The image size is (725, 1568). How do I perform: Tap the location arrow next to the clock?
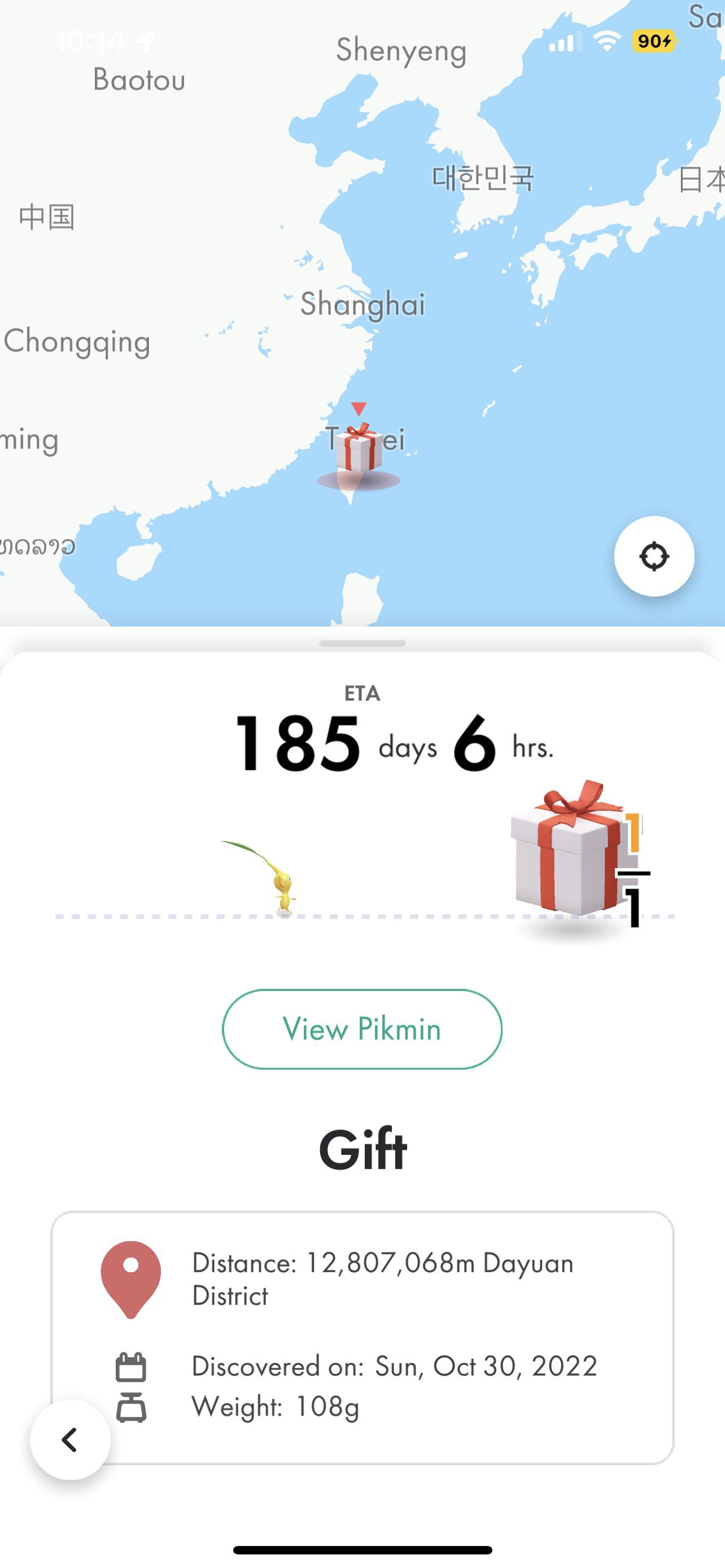click(x=142, y=39)
